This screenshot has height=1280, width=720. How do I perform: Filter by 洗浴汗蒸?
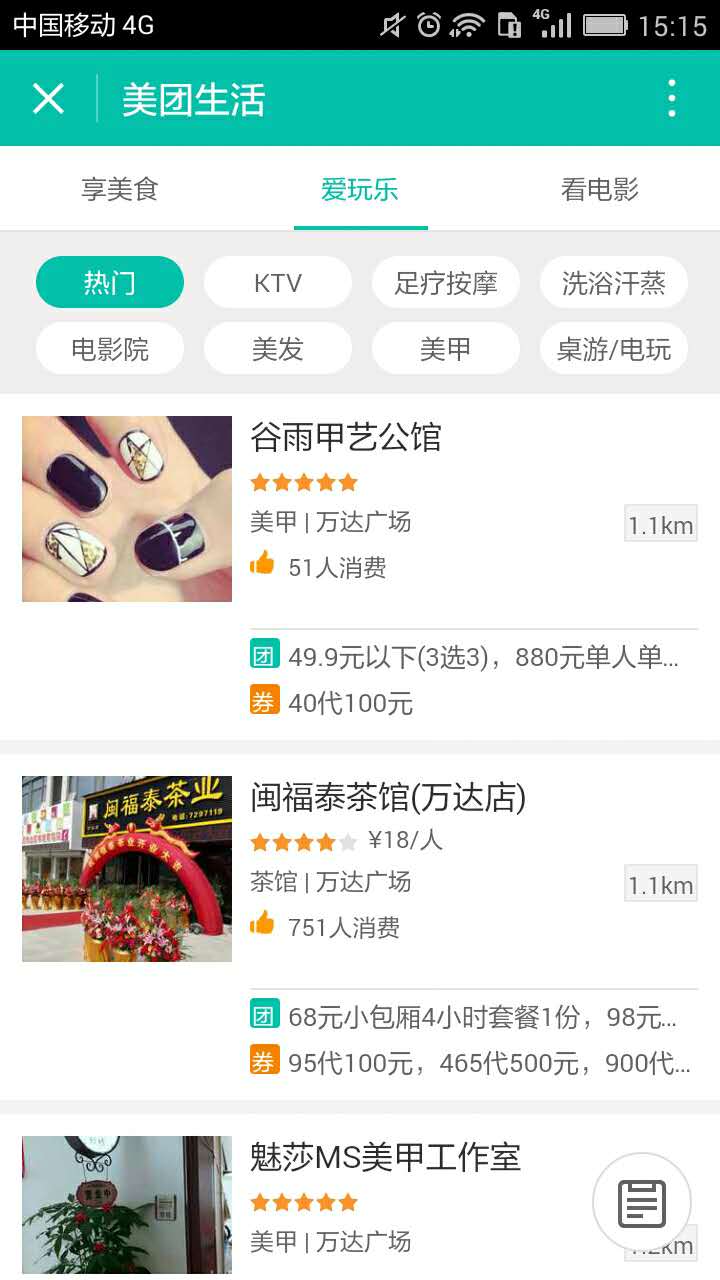[614, 282]
